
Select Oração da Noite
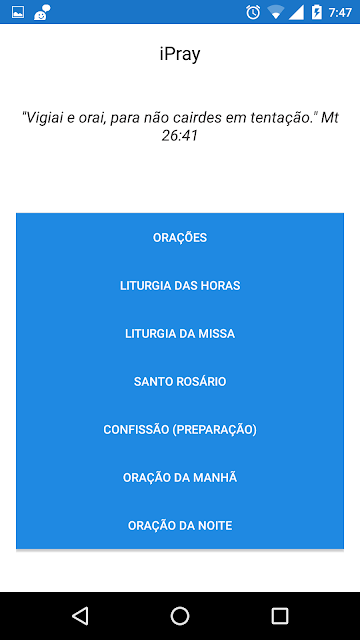[x=180, y=526]
